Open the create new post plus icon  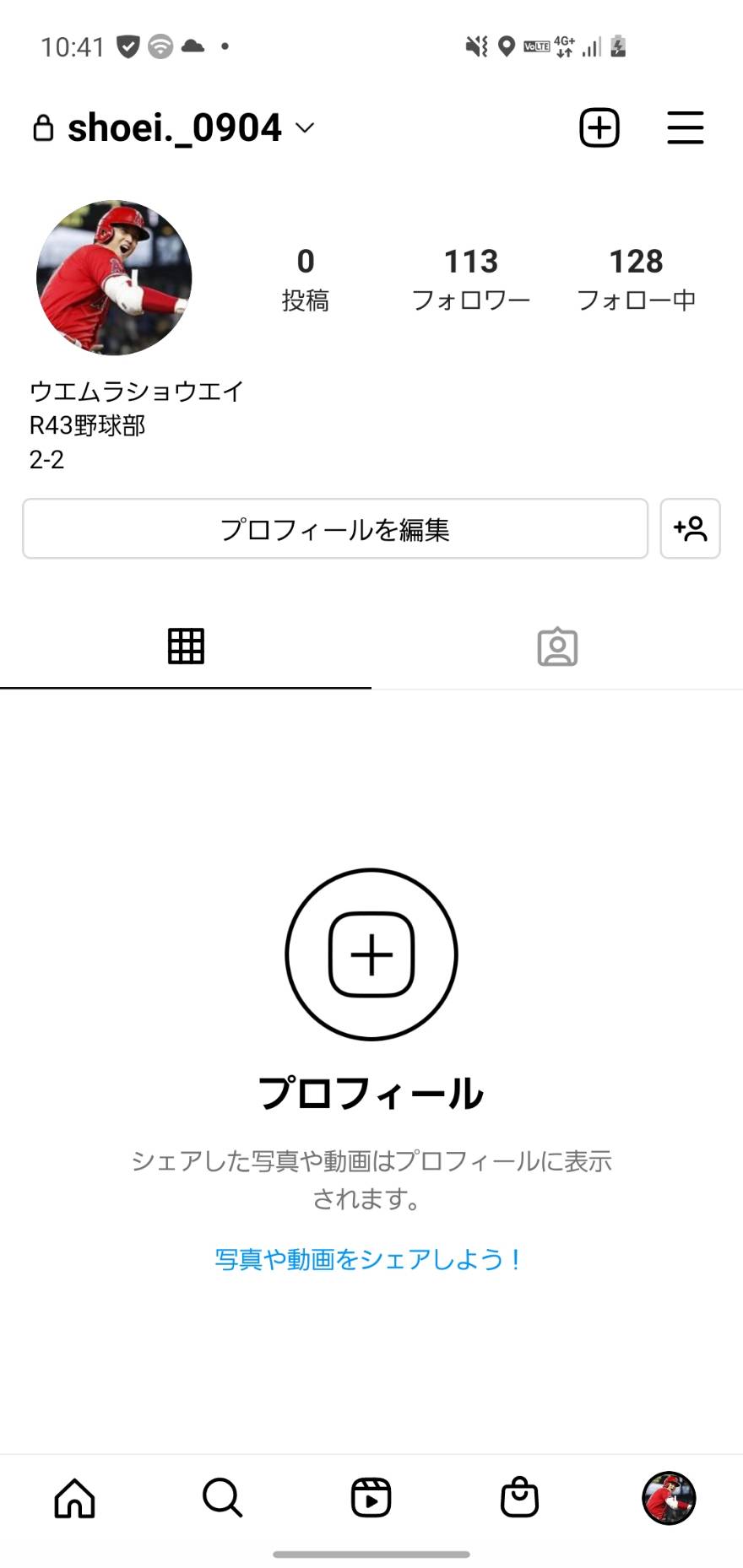tap(599, 128)
